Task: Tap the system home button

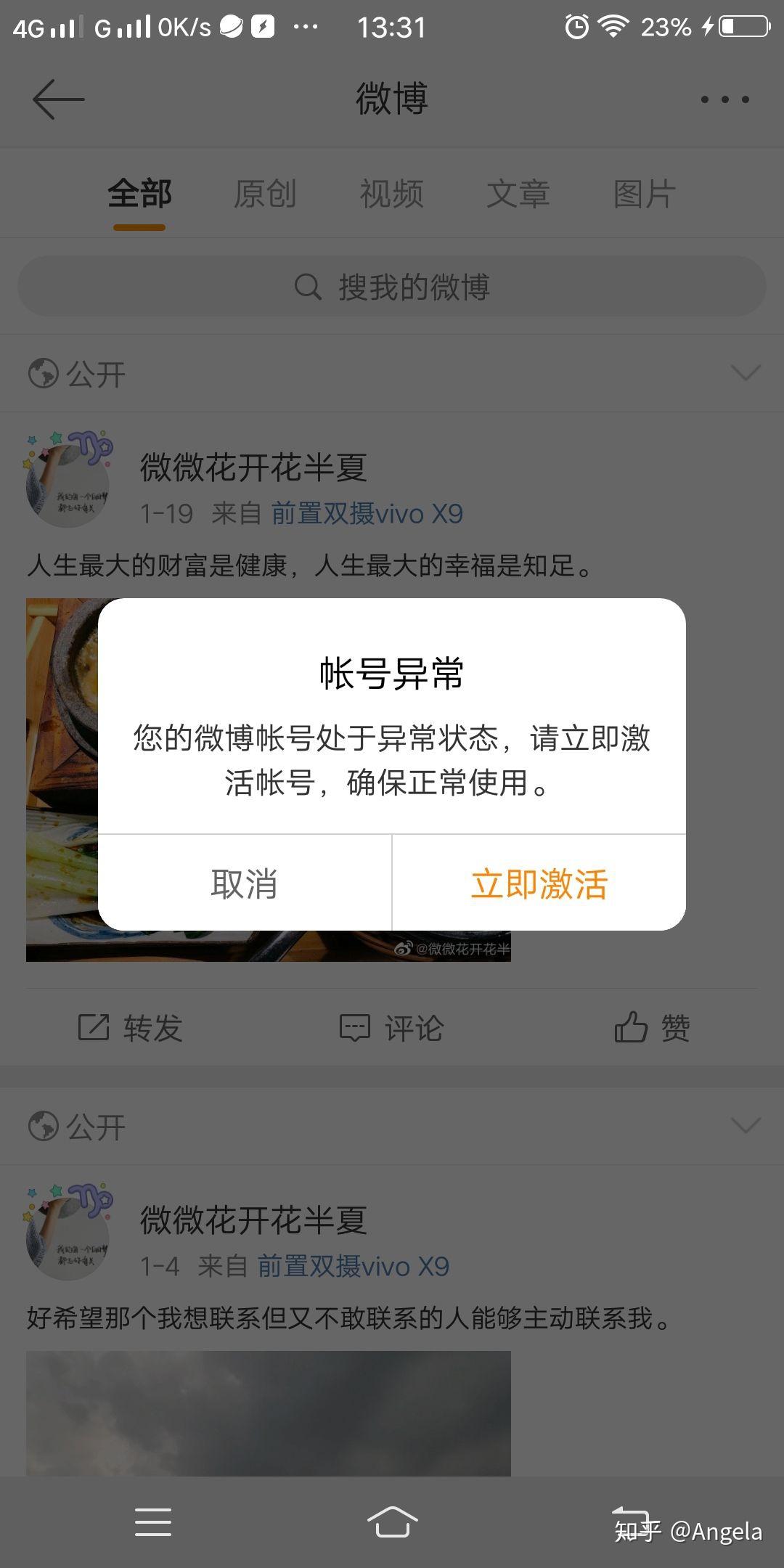Action: 392,1522
